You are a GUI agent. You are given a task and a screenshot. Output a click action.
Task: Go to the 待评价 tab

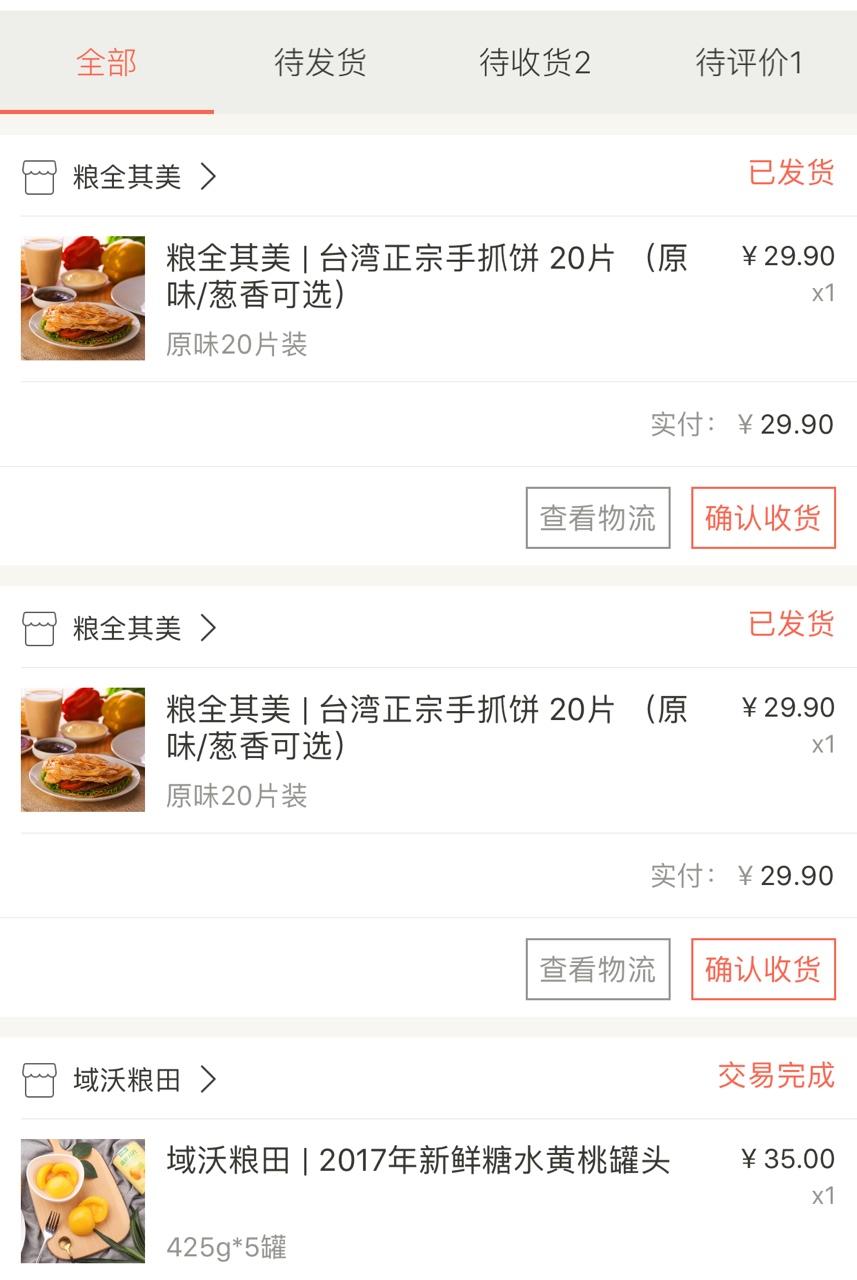(749, 63)
